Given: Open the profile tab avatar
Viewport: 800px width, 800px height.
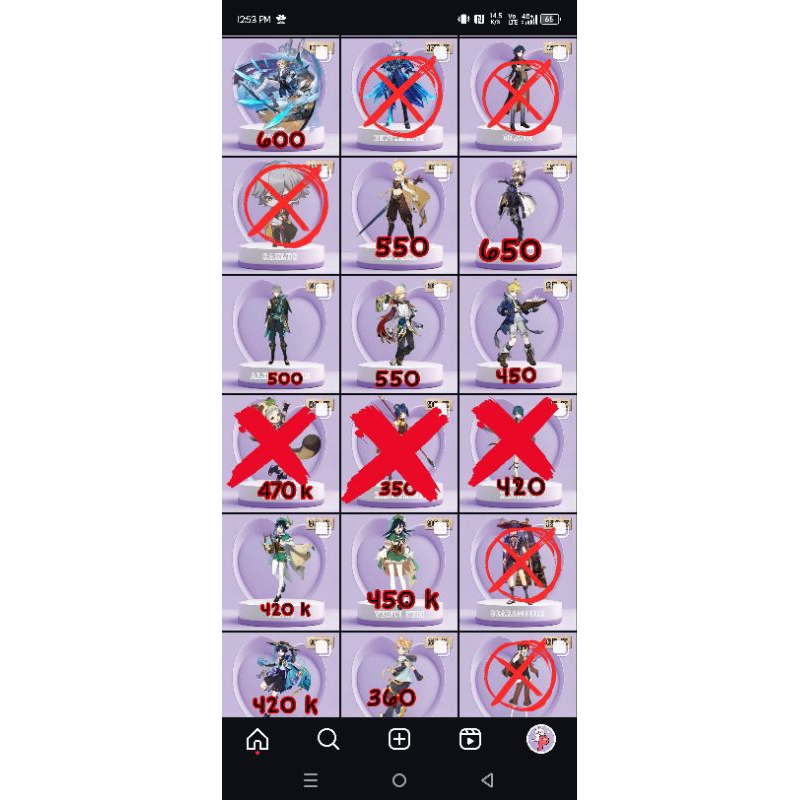Looking at the screenshot, I should point(541,740).
